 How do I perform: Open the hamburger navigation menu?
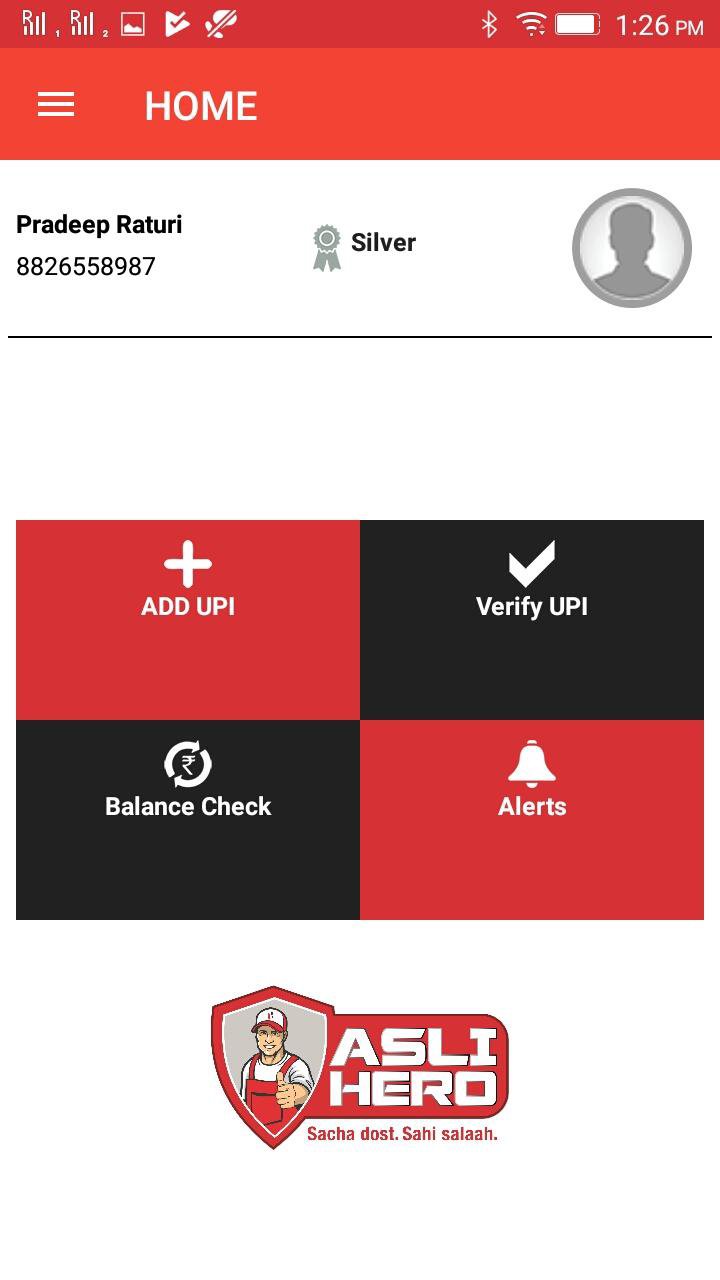56,105
